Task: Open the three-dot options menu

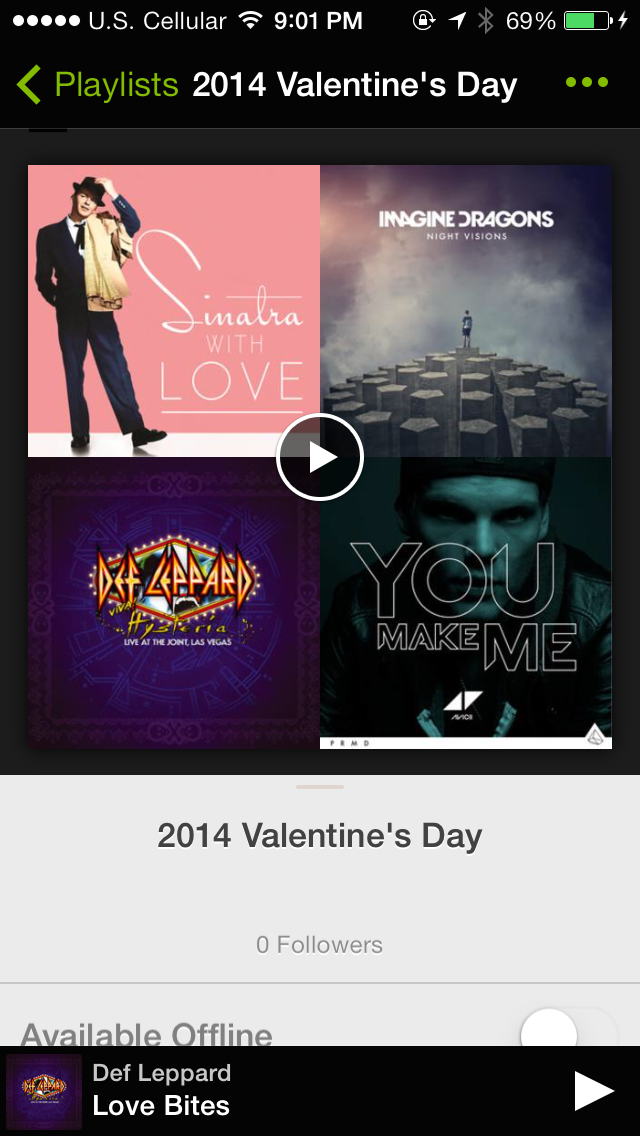Action: pyautogui.click(x=587, y=83)
